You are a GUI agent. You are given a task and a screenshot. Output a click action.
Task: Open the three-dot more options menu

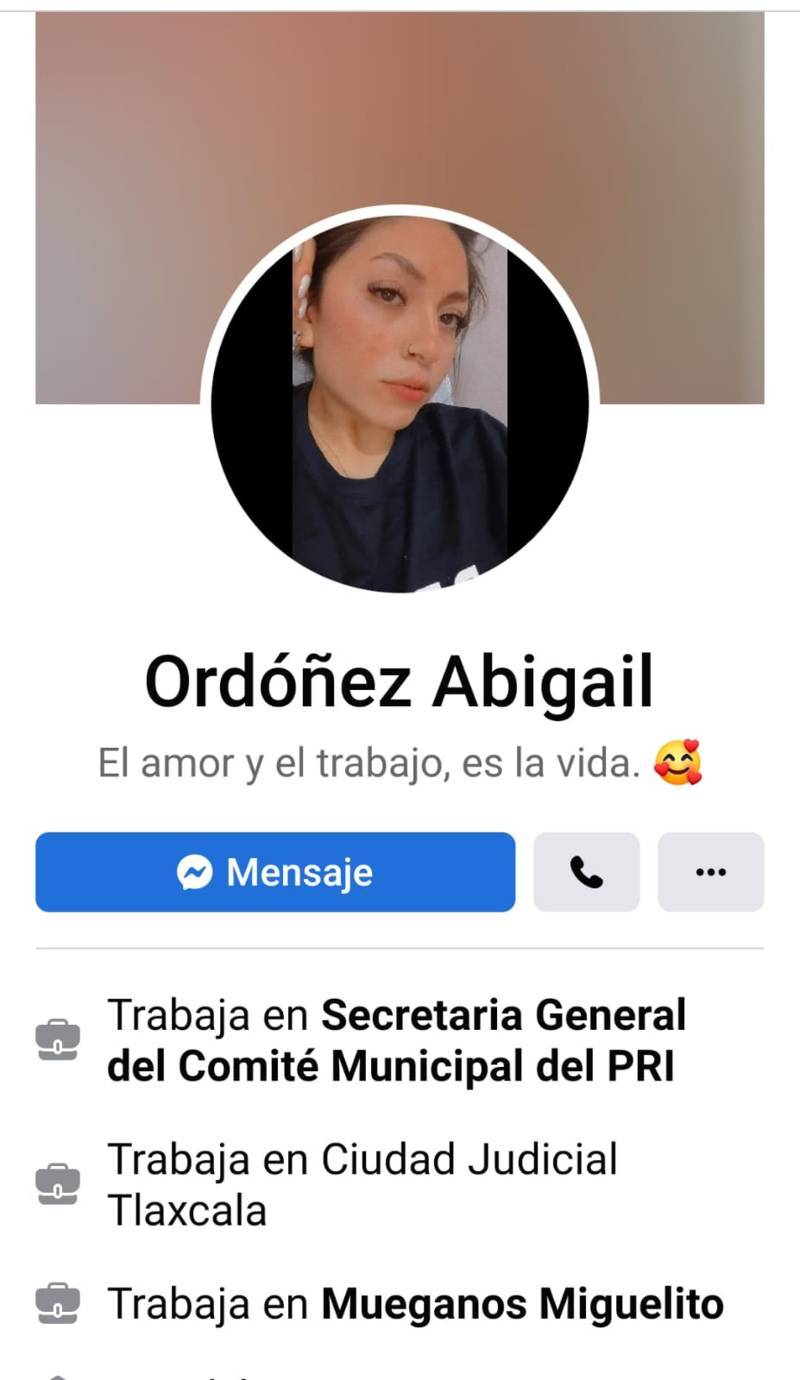pos(710,872)
